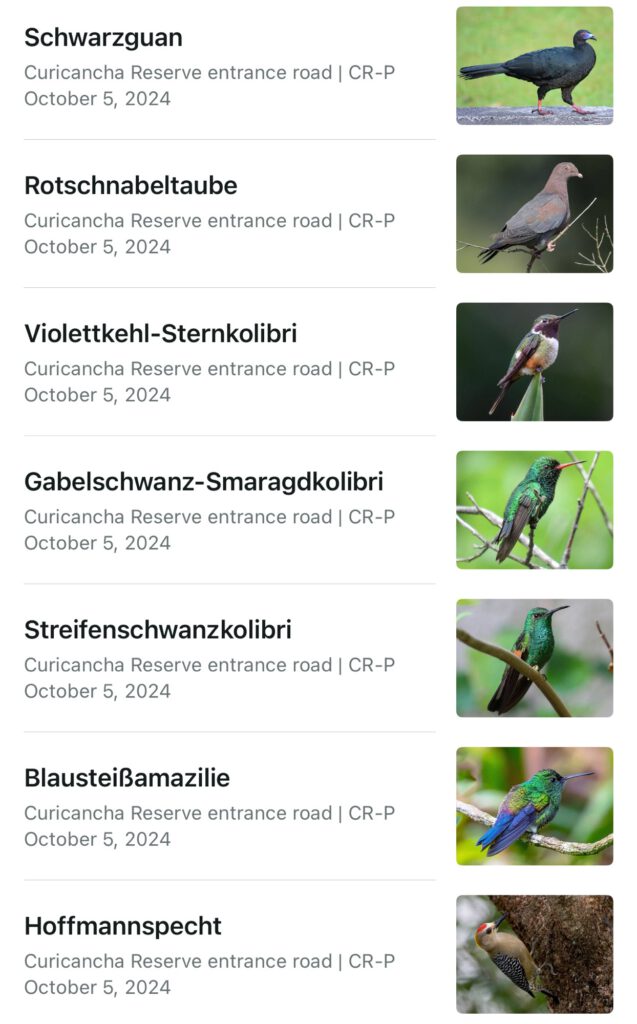Image resolution: width=637 pixels, height=1024 pixels.
Task: Tap the Rotschnabeltaube photo thumbnail
Action: [x=534, y=214]
